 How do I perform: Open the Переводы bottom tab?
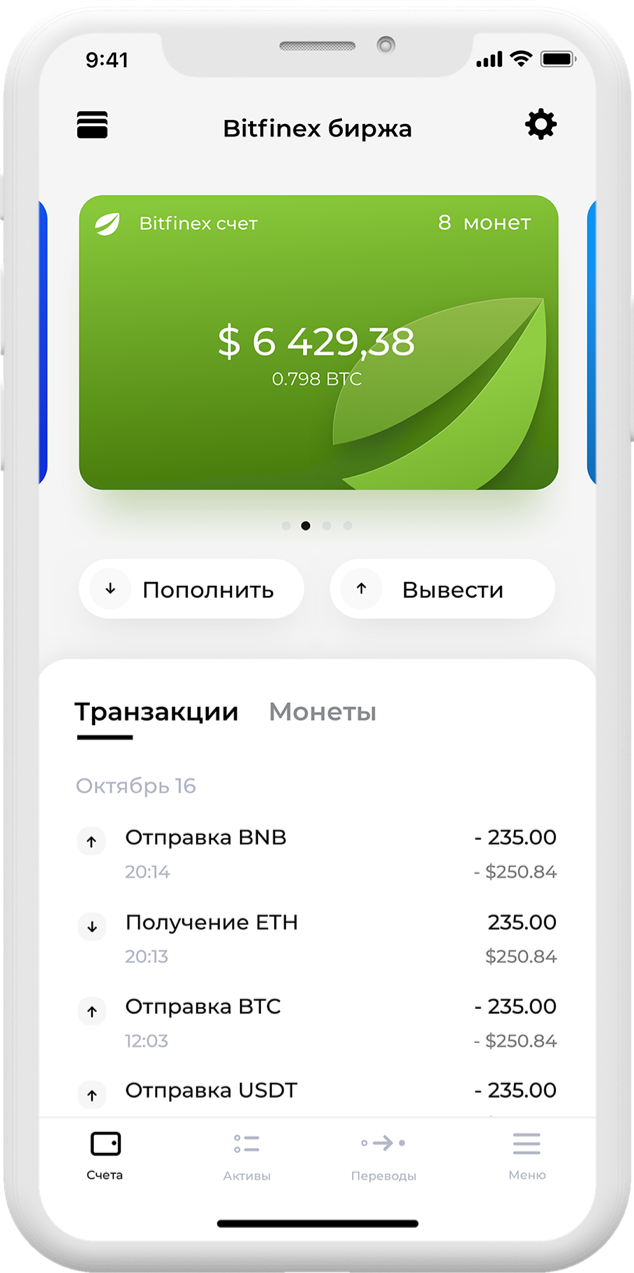(383, 1156)
